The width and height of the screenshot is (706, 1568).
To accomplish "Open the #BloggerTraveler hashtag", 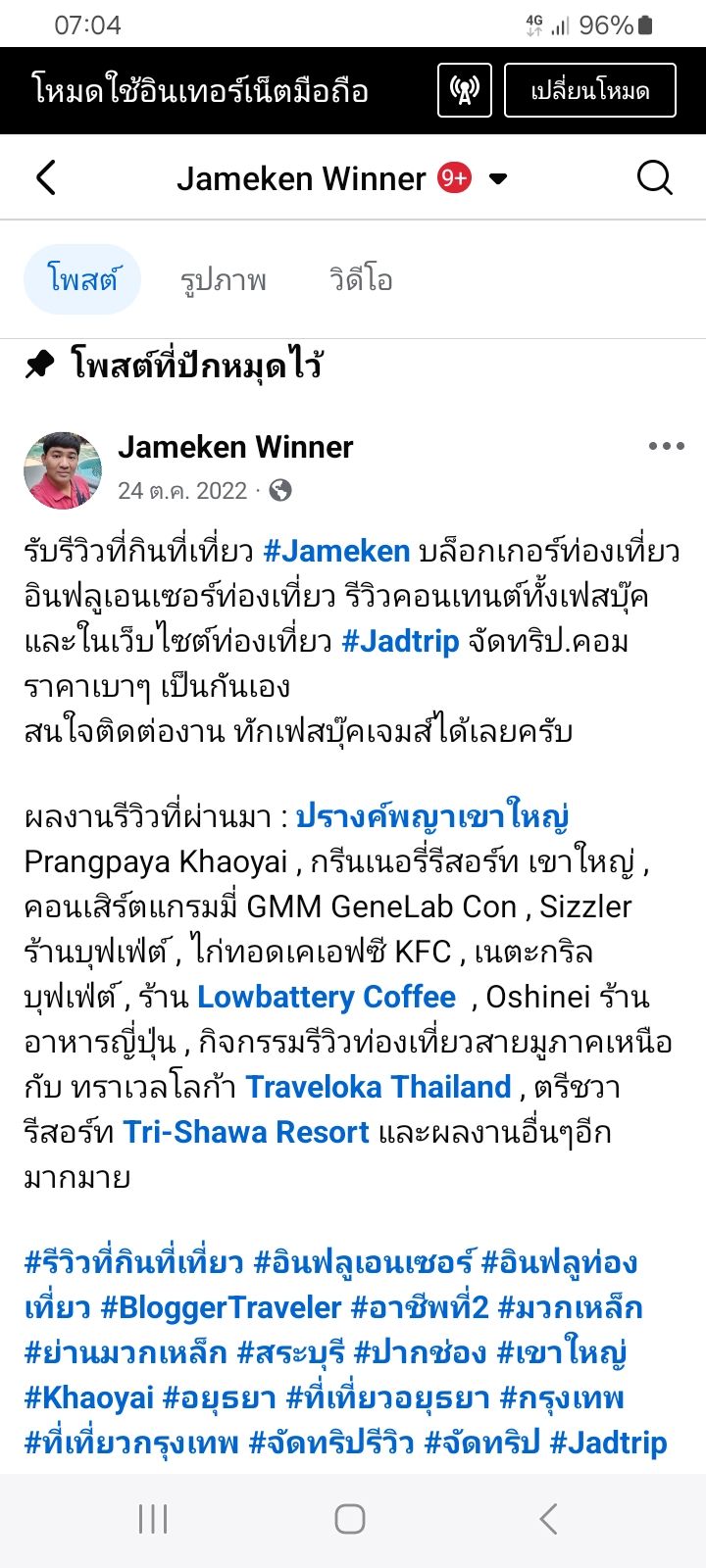I will [x=221, y=1307].
